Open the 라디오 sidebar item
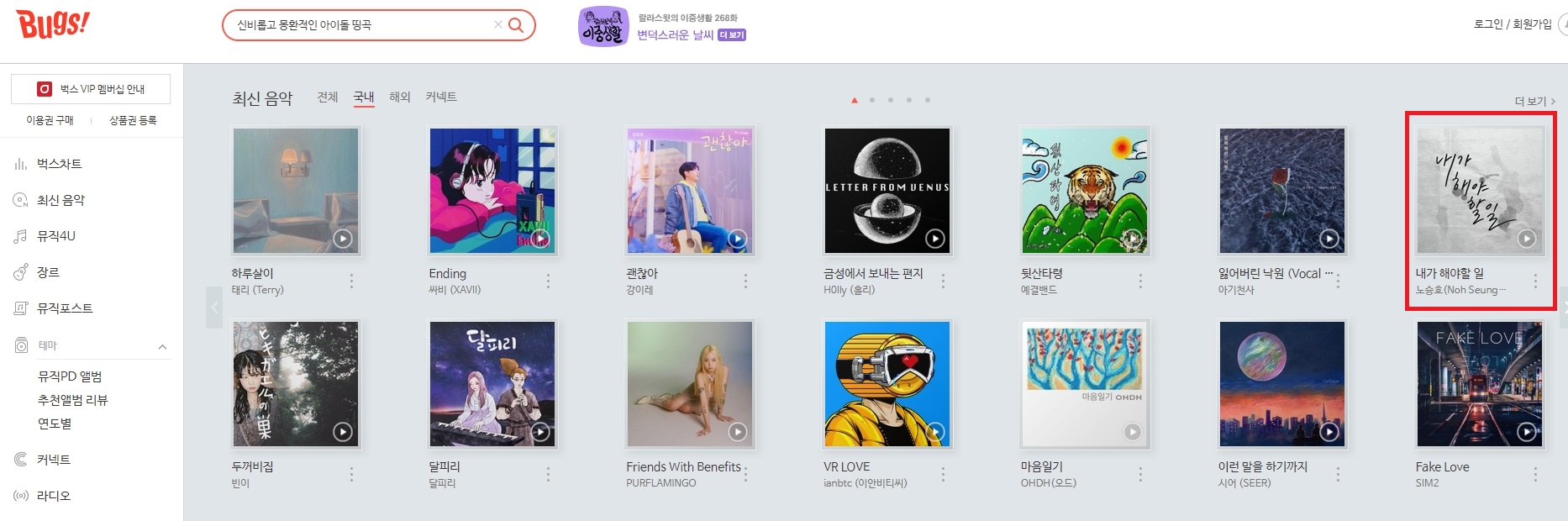Screen dimensions: 1568x521 53,496
